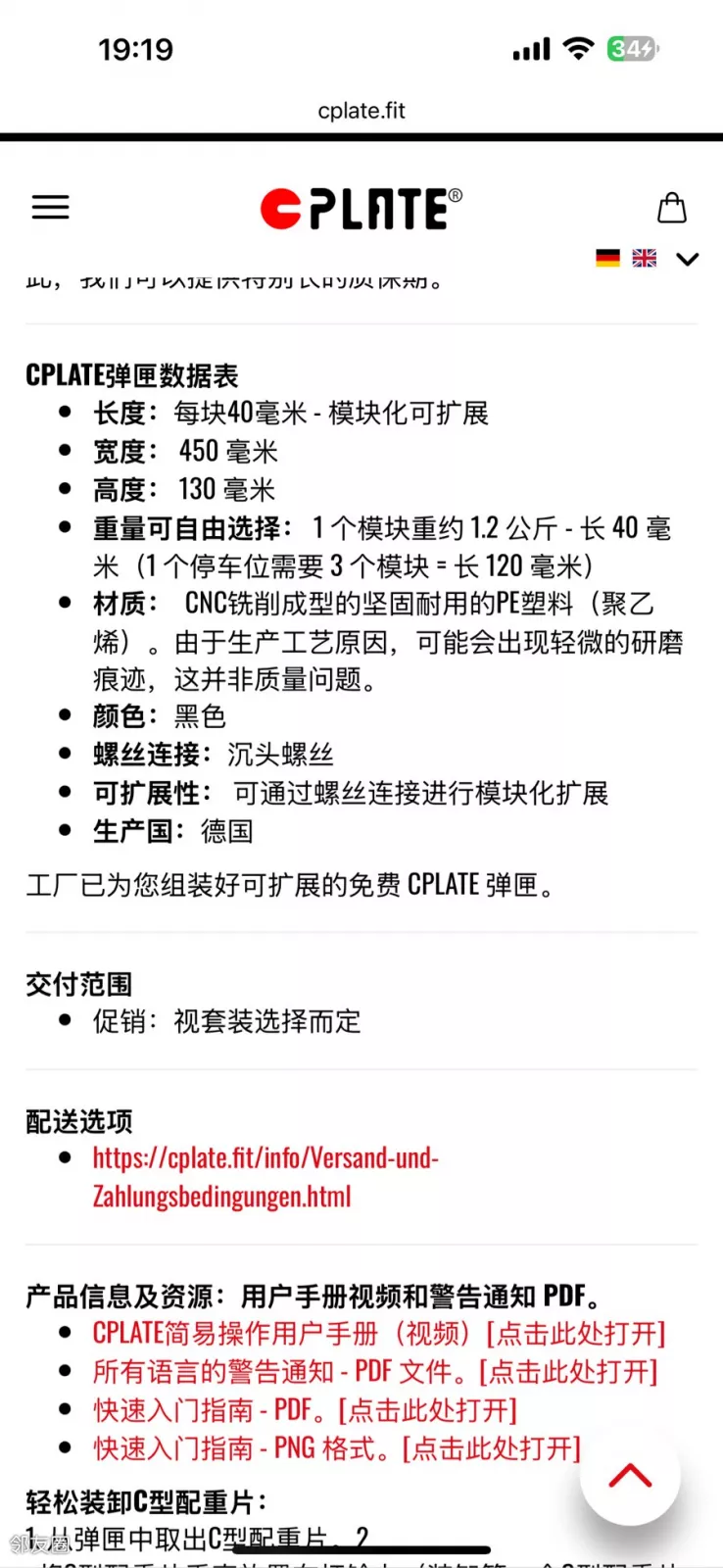723x1568 pixels.
Task: Open the shopping bag cart
Action: tap(671, 208)
